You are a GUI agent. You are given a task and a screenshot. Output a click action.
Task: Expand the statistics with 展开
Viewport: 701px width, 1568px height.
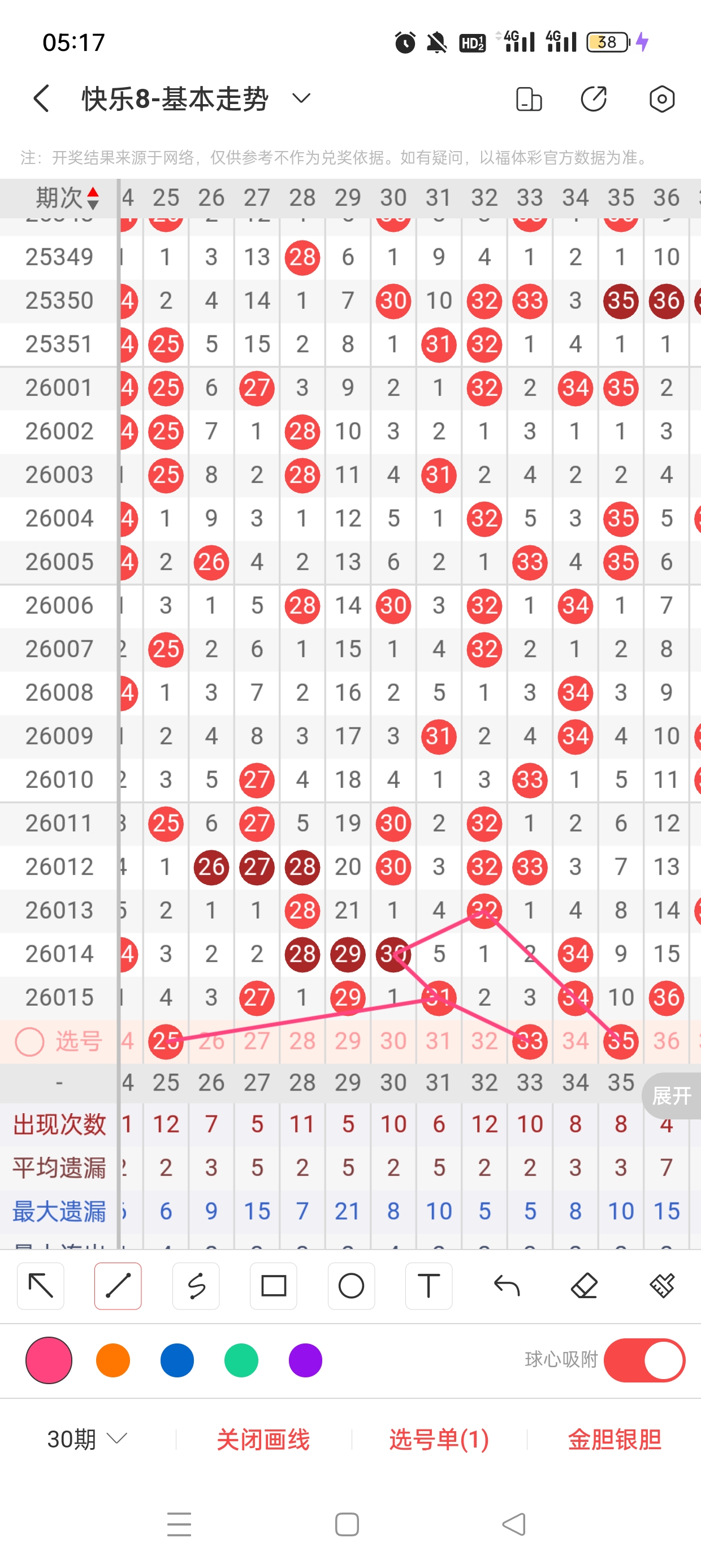672,1096
